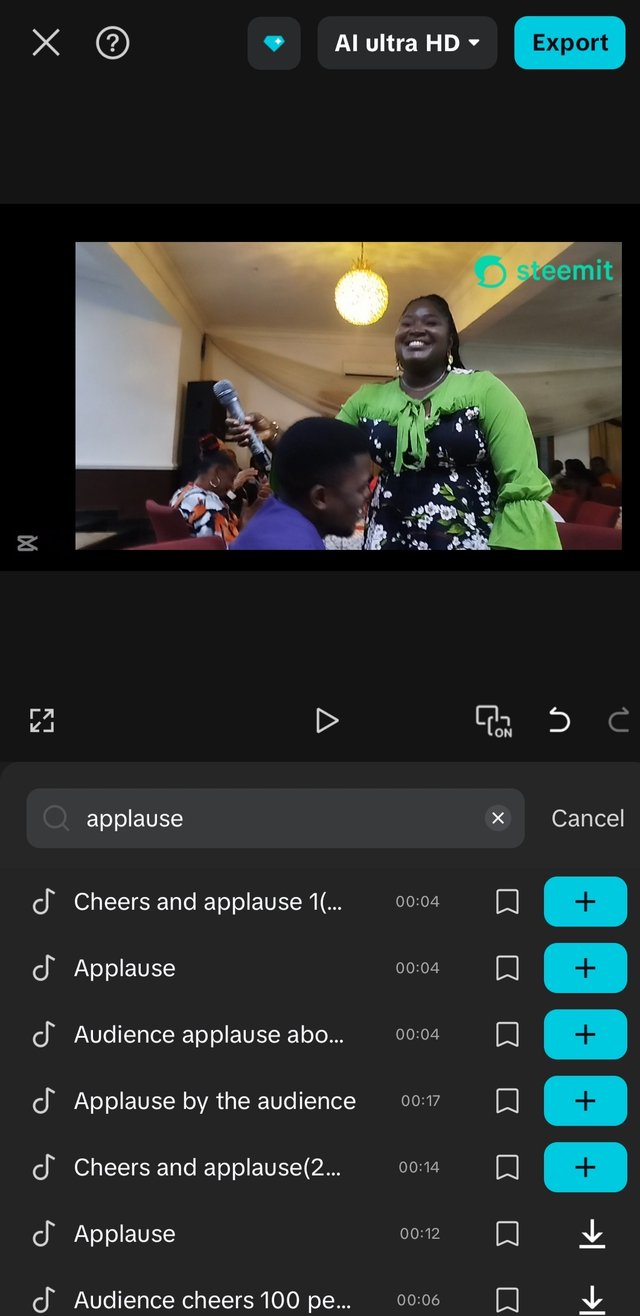Download the 00:12 Applause sound
Image resolution: width=640 pixels, height=1316 pixels.
click(x=592, y=1234)
